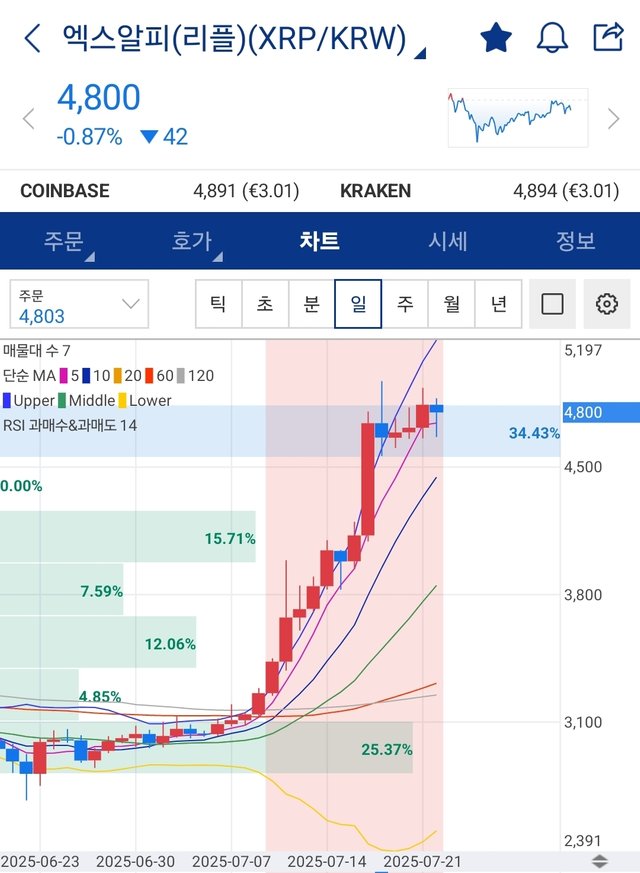Toggle the favorite star for XRP
This screenshot has height=873, width=640.
point(496,38)
